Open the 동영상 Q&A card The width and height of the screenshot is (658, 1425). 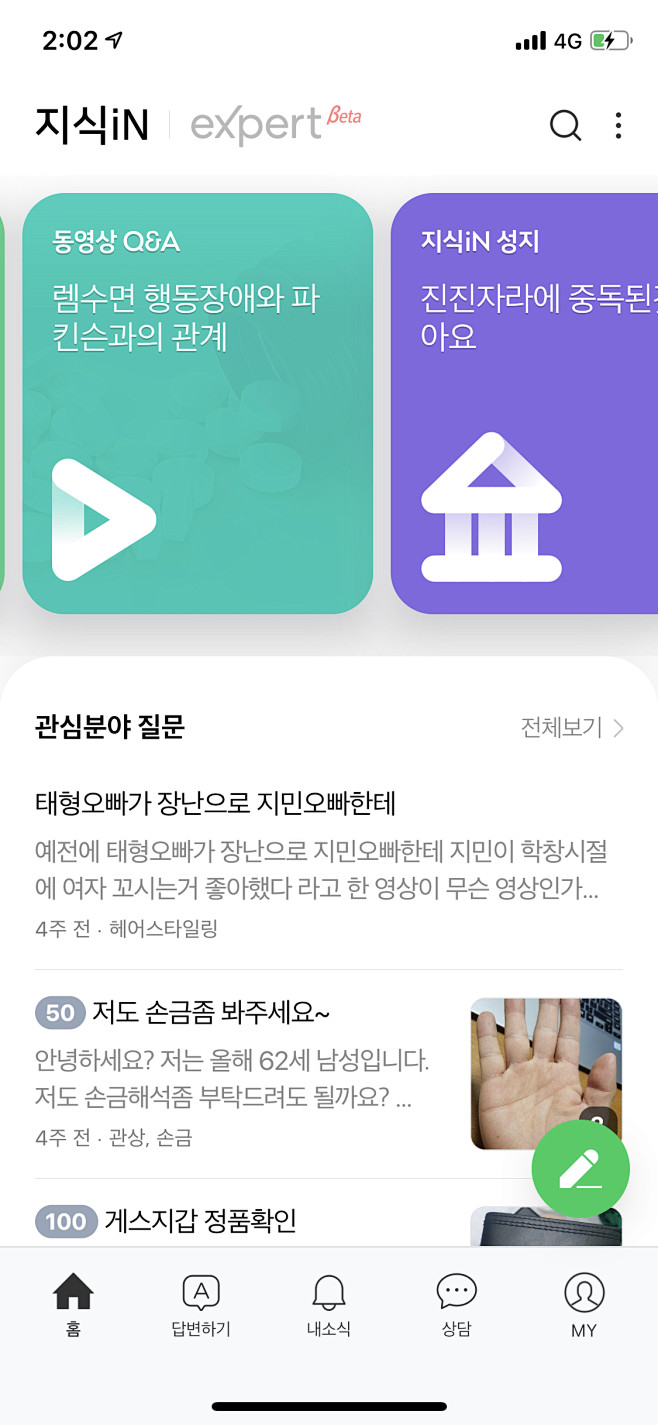197,403
